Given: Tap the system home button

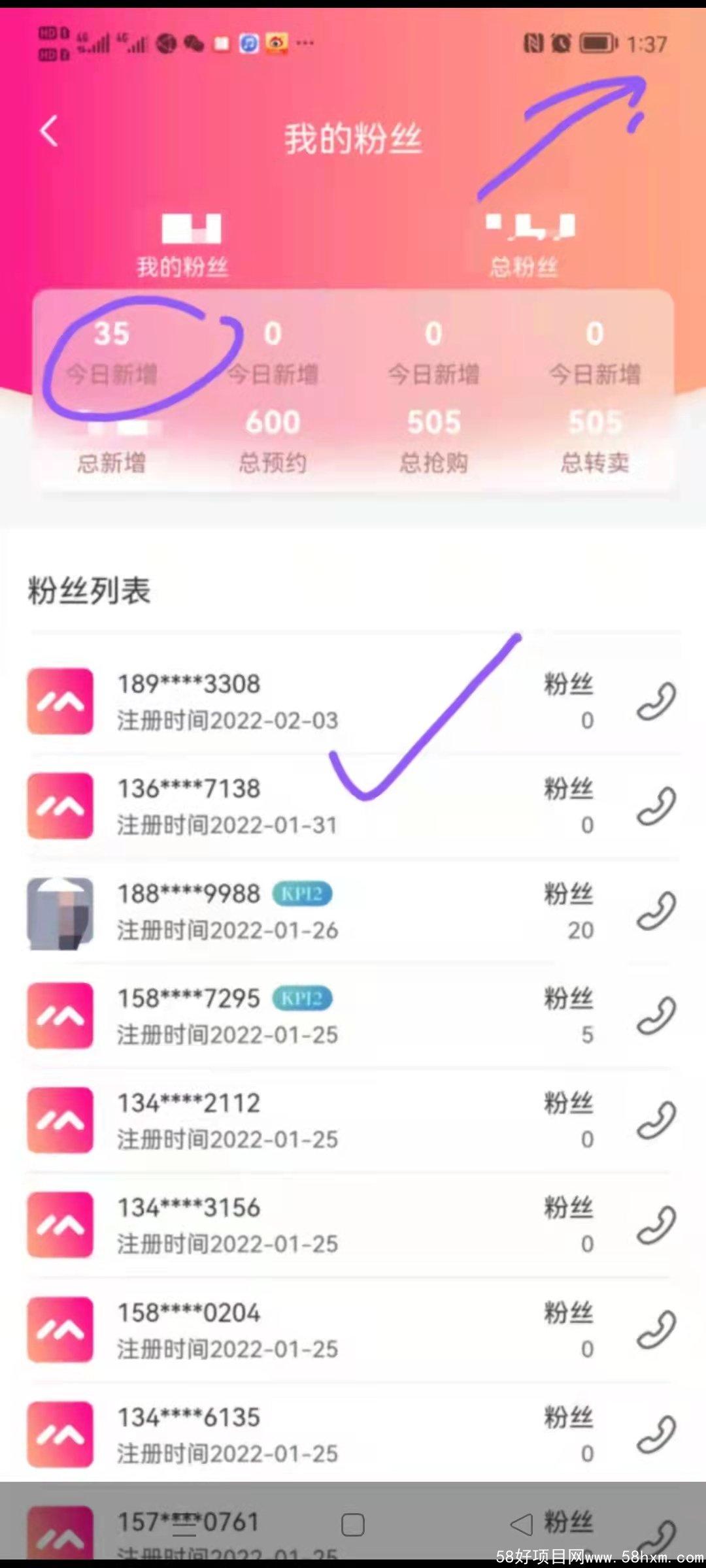Looking at the screenshot, I should click(353, 1526).
